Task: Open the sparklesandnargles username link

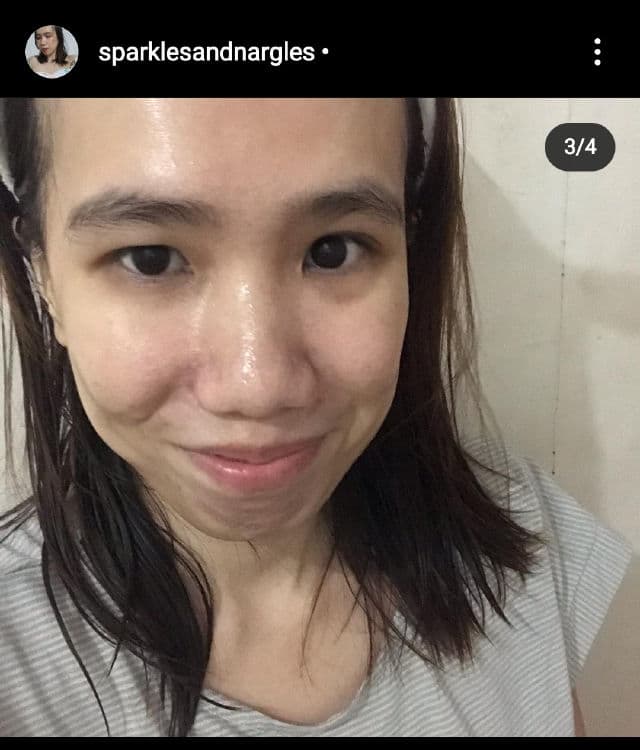Action: point(206,53)
